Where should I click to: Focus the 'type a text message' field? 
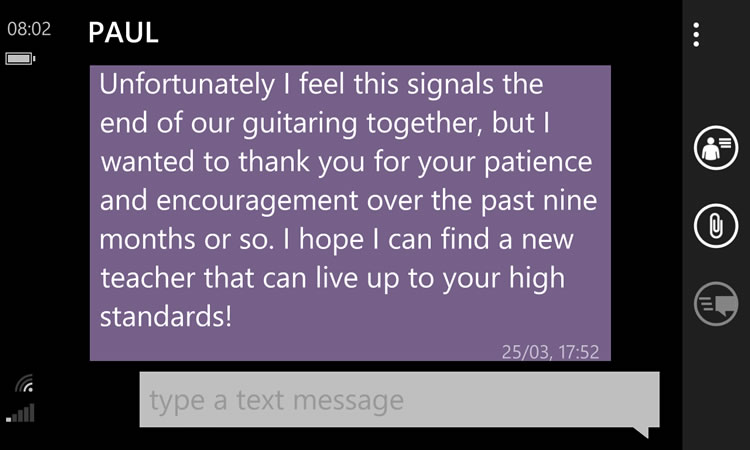[398, 401]
